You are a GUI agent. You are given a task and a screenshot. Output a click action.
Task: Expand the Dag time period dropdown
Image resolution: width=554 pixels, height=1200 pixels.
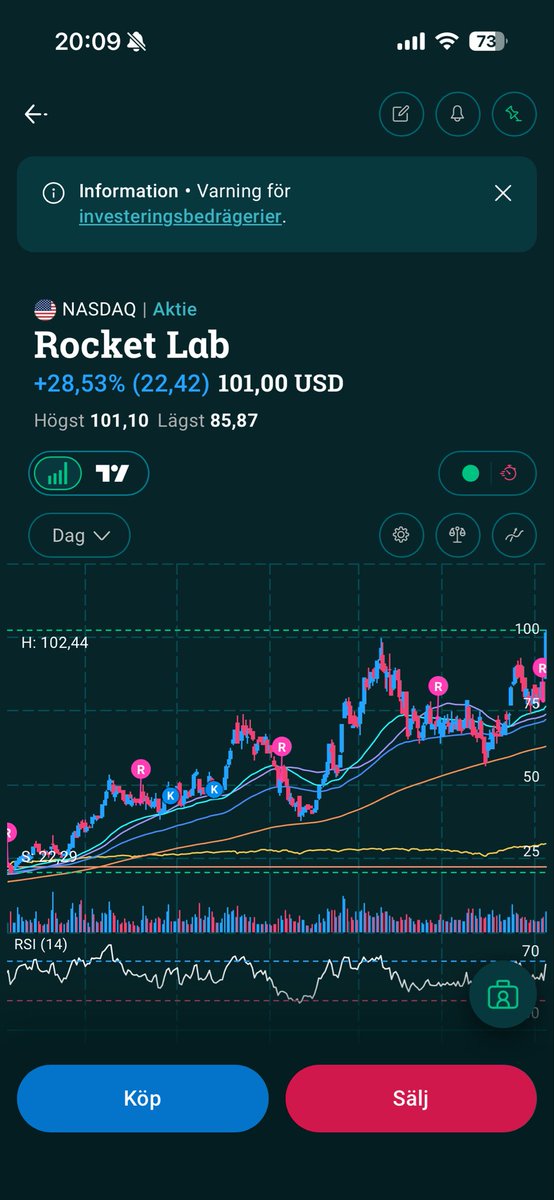80,535
